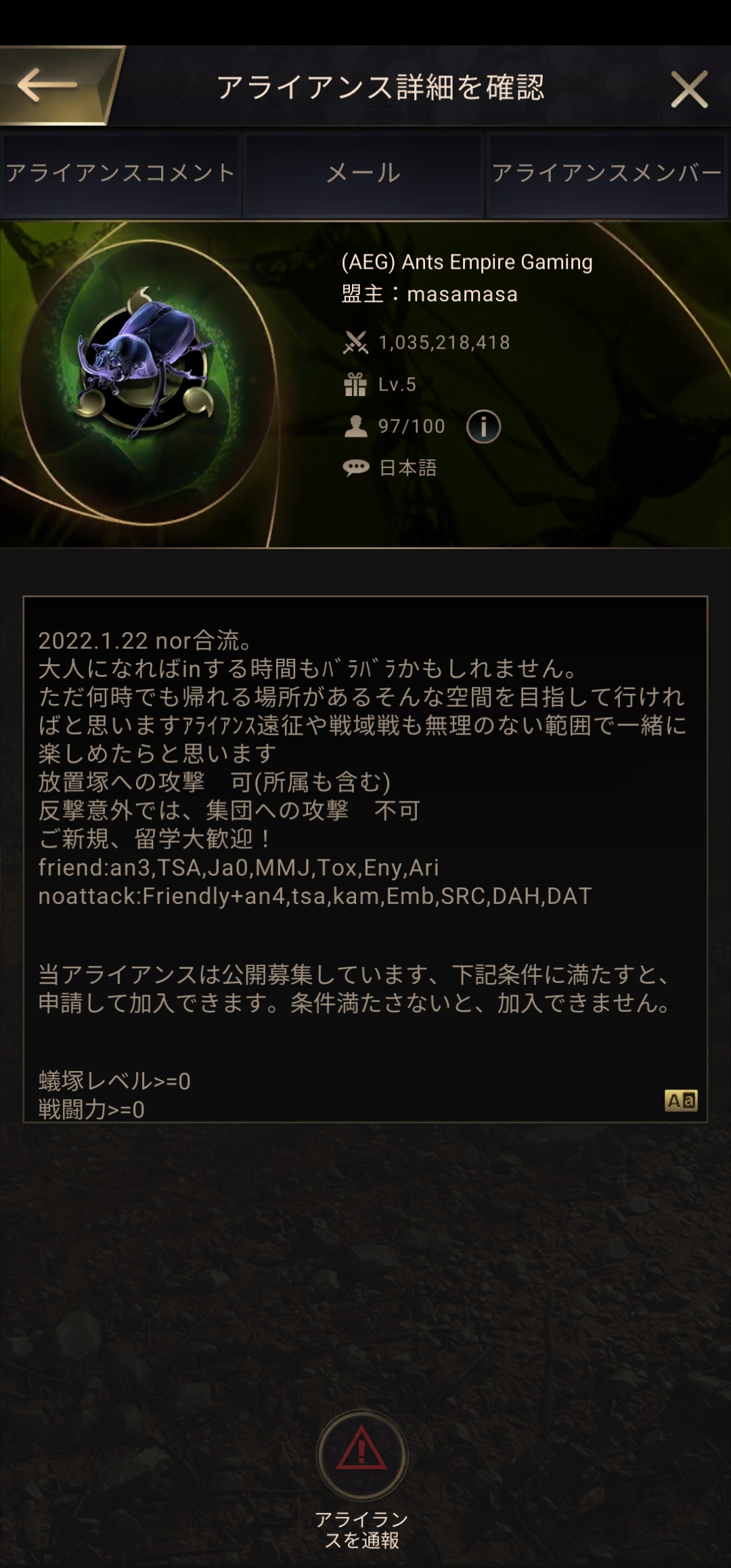The image size is (731, 1568).
Task: Tap the info icon beside 97/100
Action: [483, 427]
